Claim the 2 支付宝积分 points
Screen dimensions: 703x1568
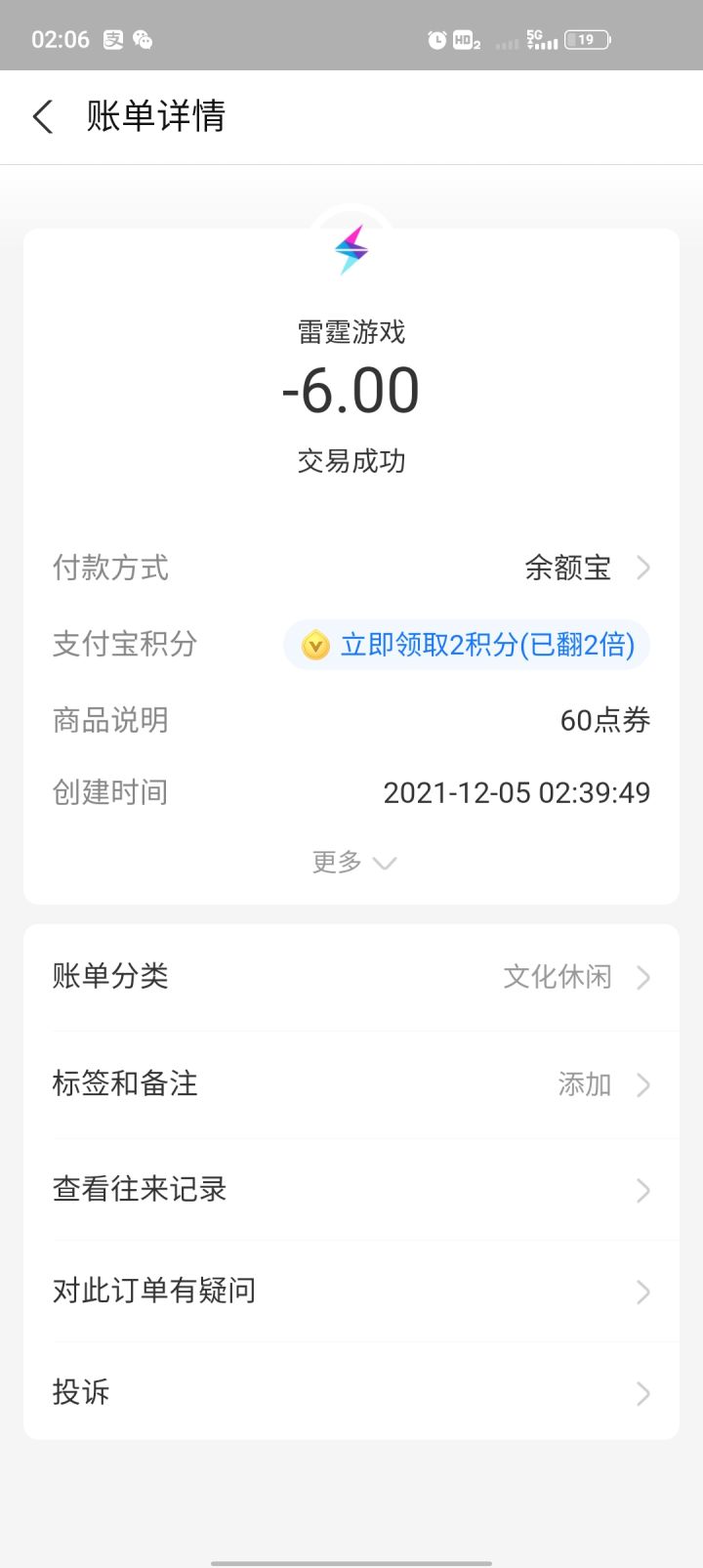467,645
